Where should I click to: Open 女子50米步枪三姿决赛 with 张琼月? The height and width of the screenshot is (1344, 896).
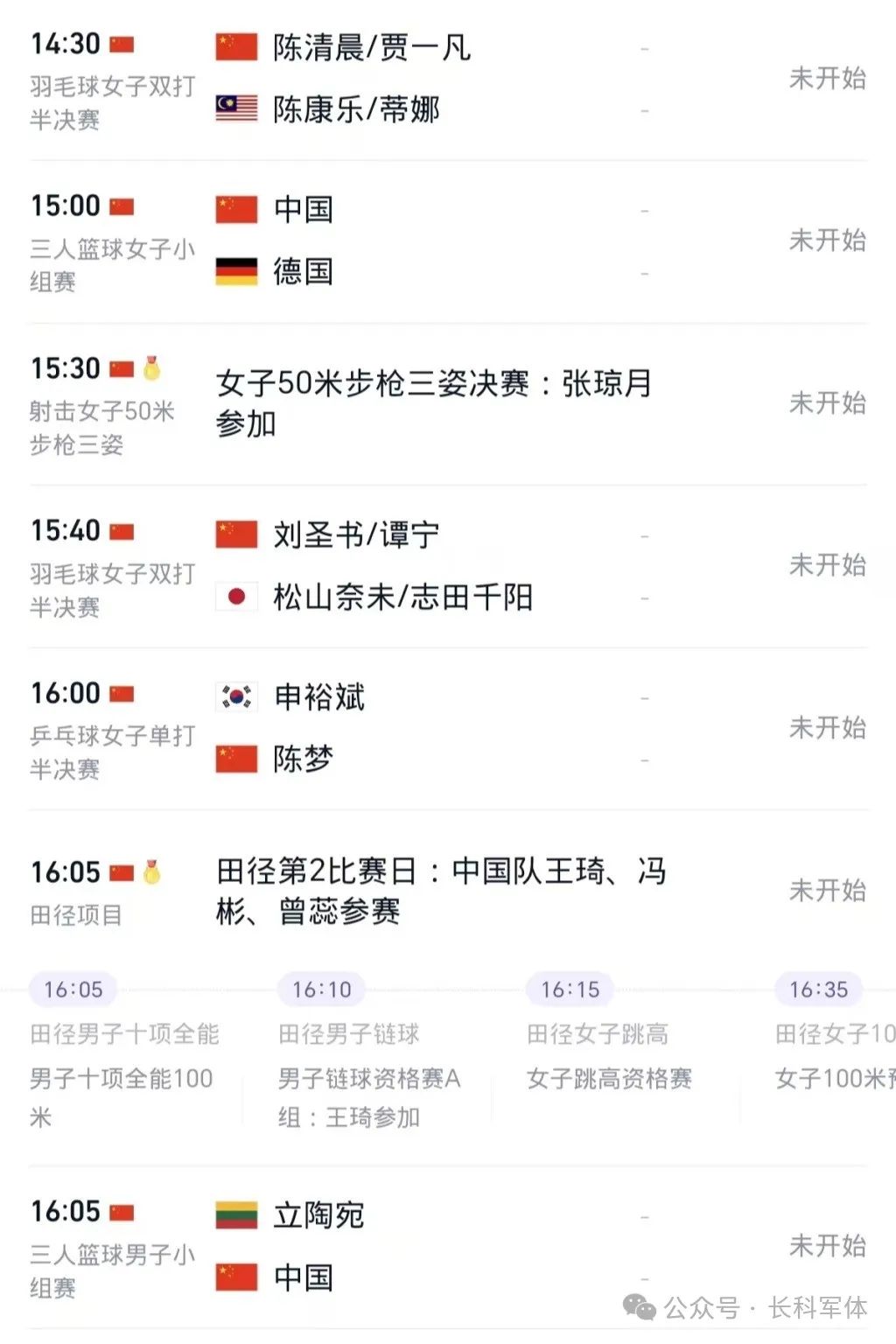[x=446, y=403]
